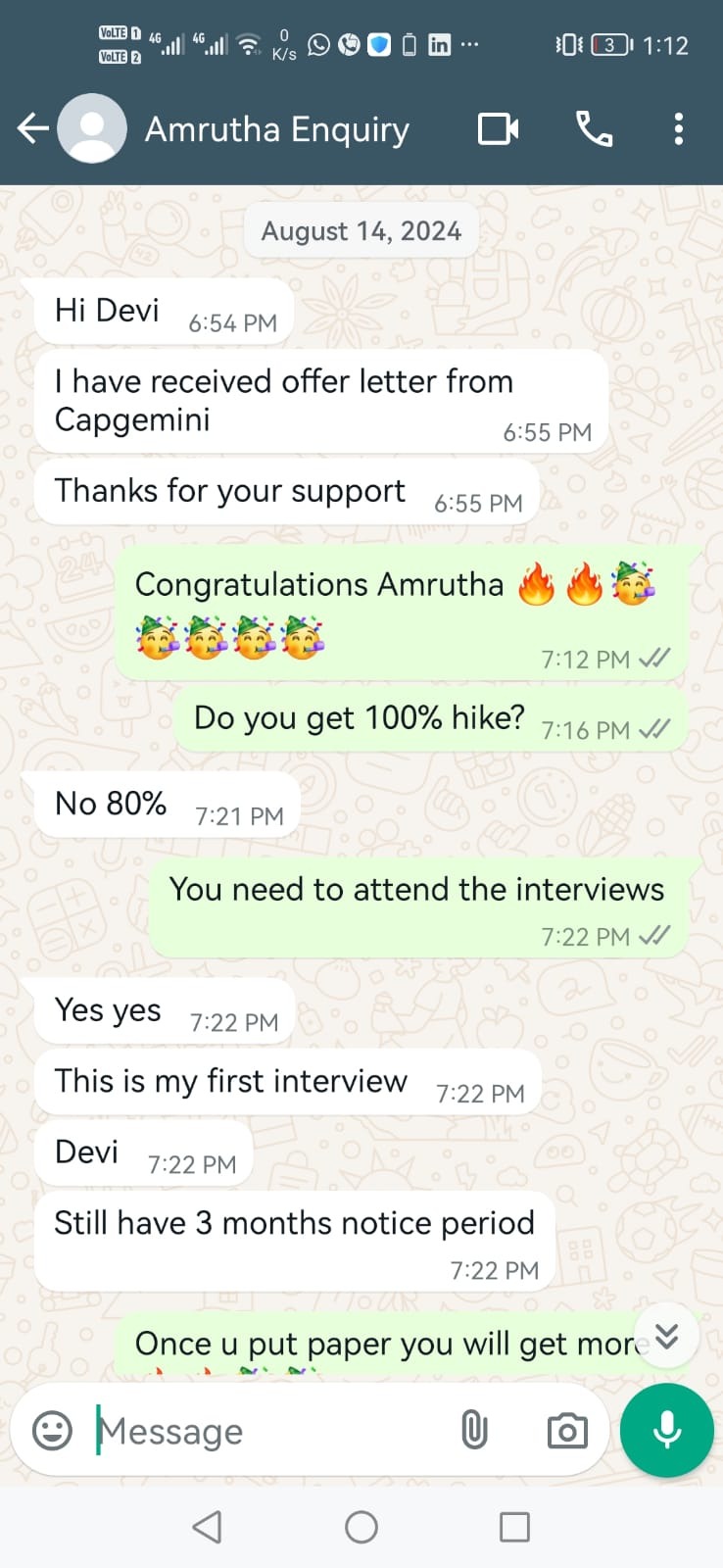Viewport: 723px width, 1568px height.
Task: Tap the paperclip attach icon
Action: [474, 1431]
